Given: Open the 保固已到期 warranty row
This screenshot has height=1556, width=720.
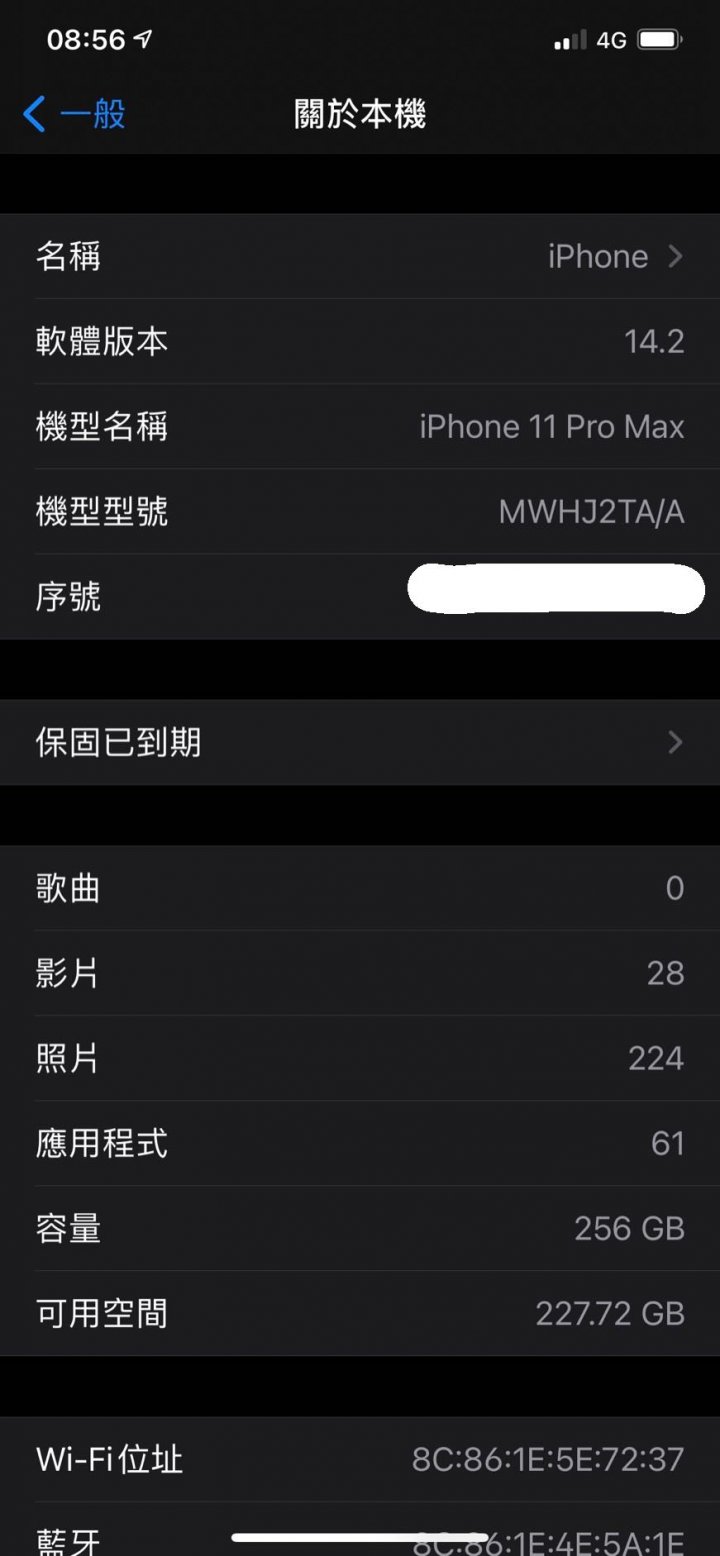Looking at the screenshot, I should (x=360, y=742).
